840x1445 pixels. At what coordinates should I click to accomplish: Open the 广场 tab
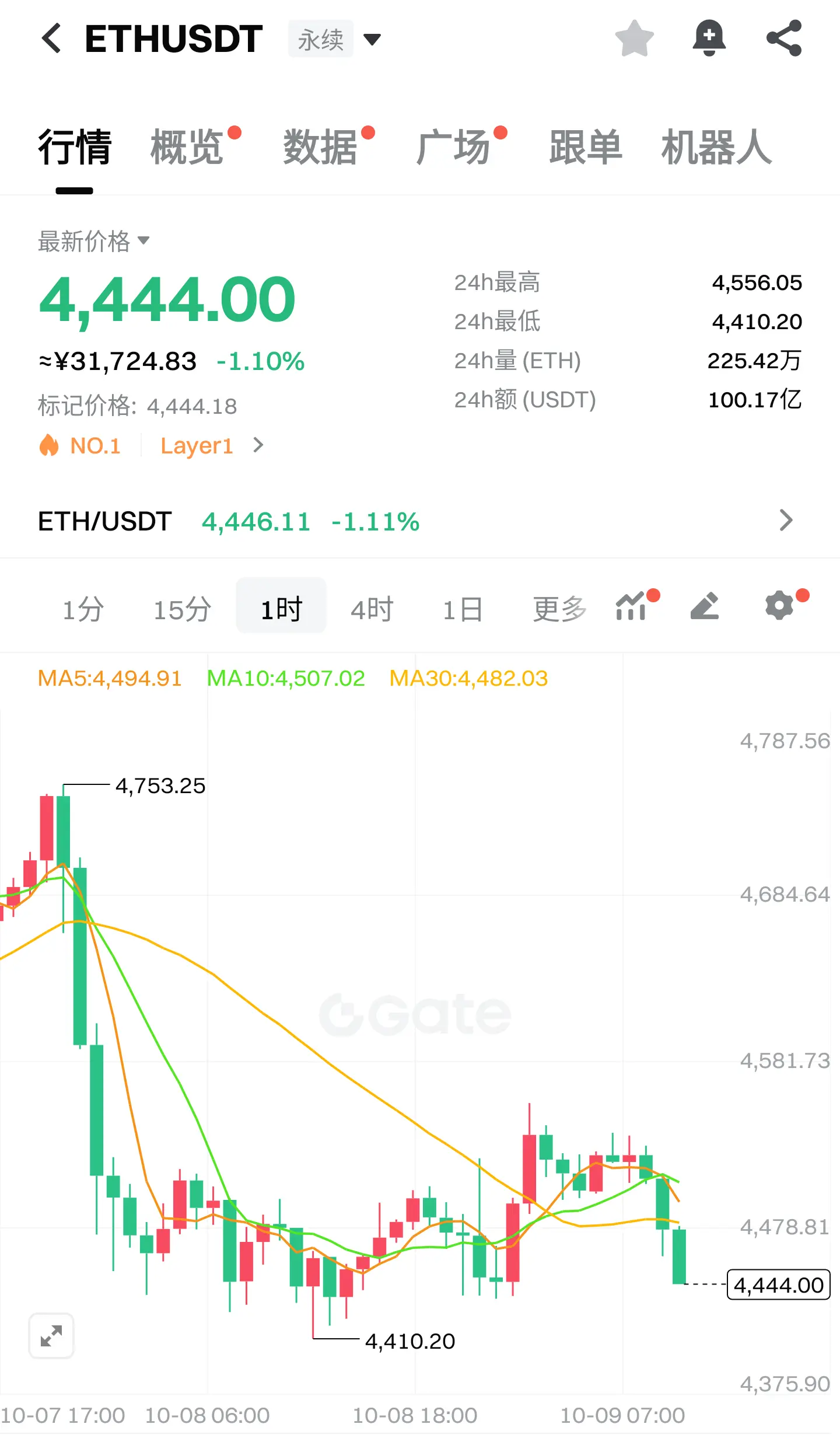pyautogui.click(x=453, y=147)
